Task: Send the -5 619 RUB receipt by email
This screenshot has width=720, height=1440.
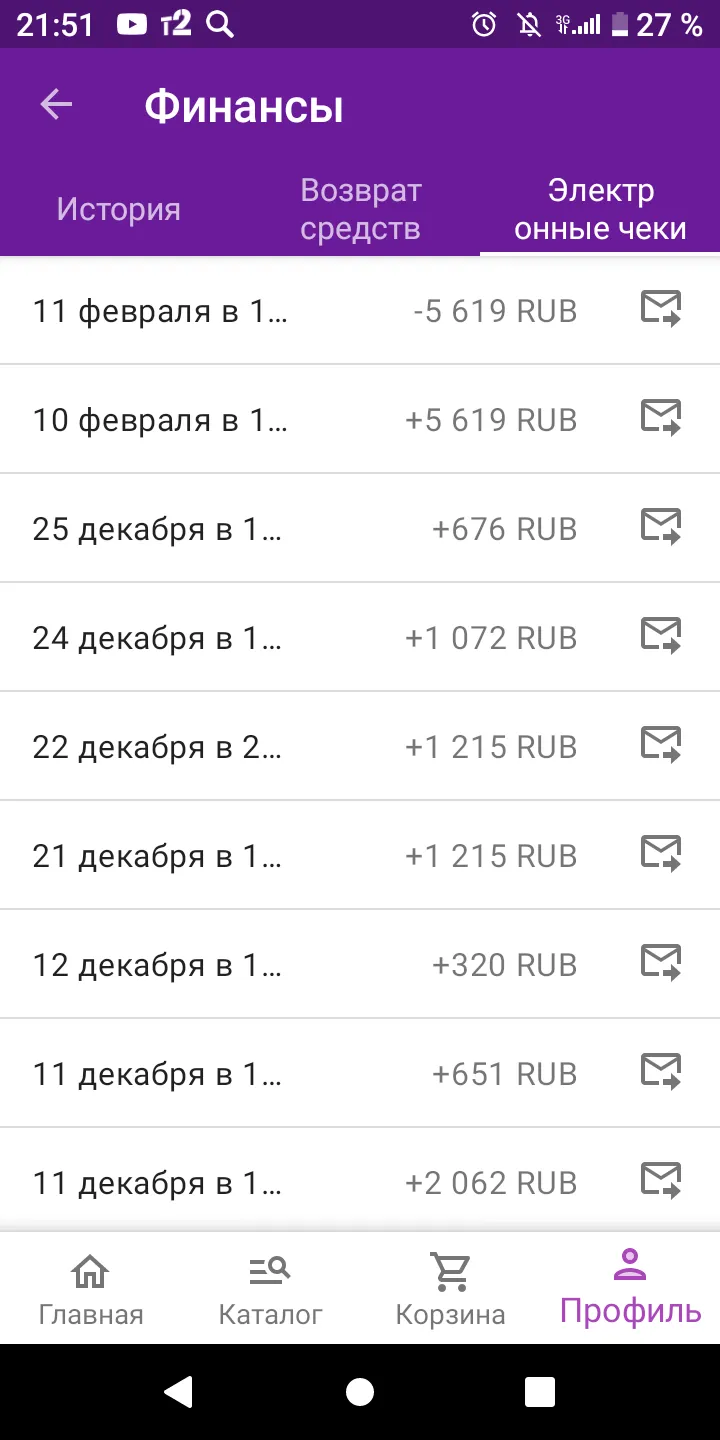Action: point(661,309)
